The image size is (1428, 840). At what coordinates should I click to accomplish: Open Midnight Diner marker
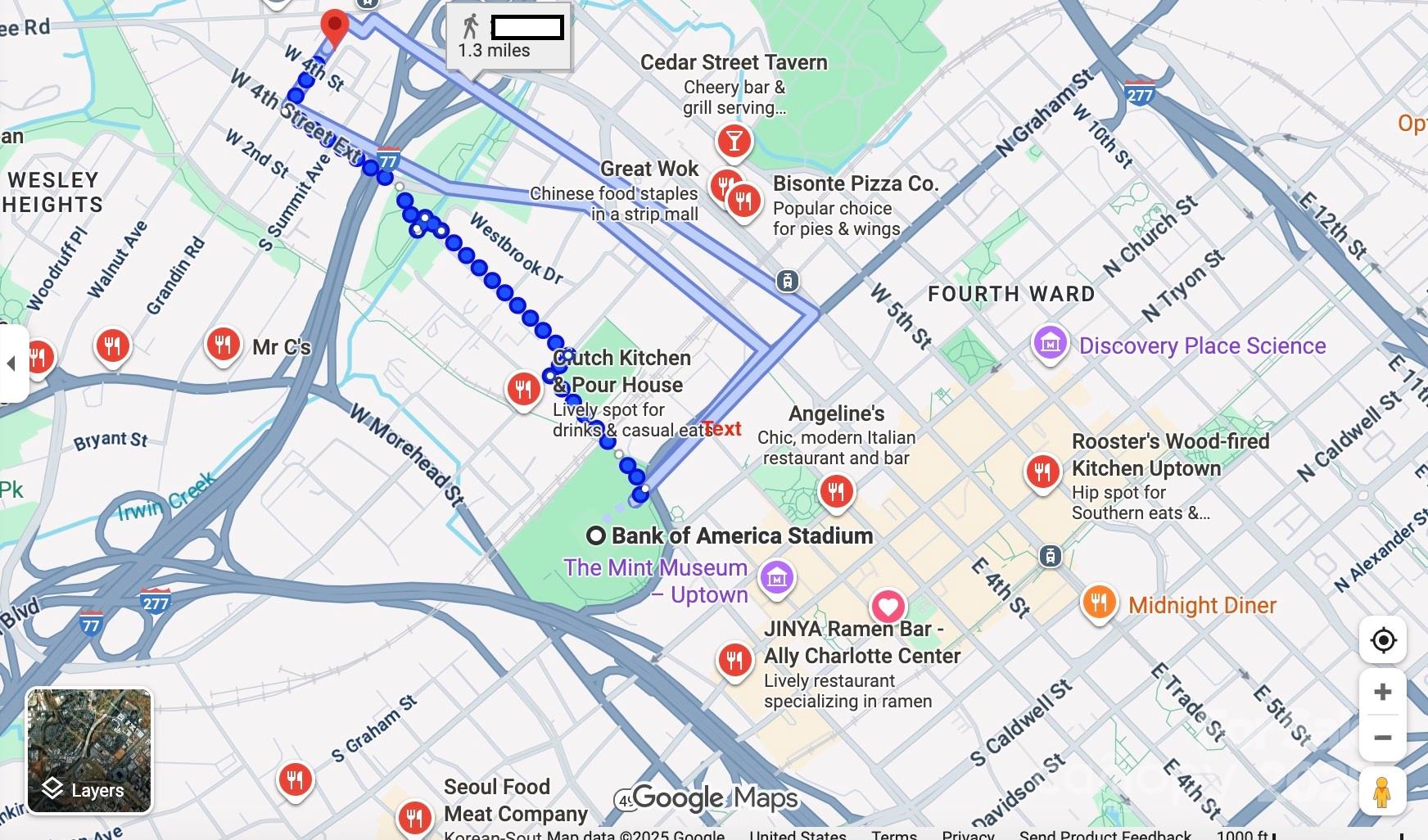[x=1099, y=603]
